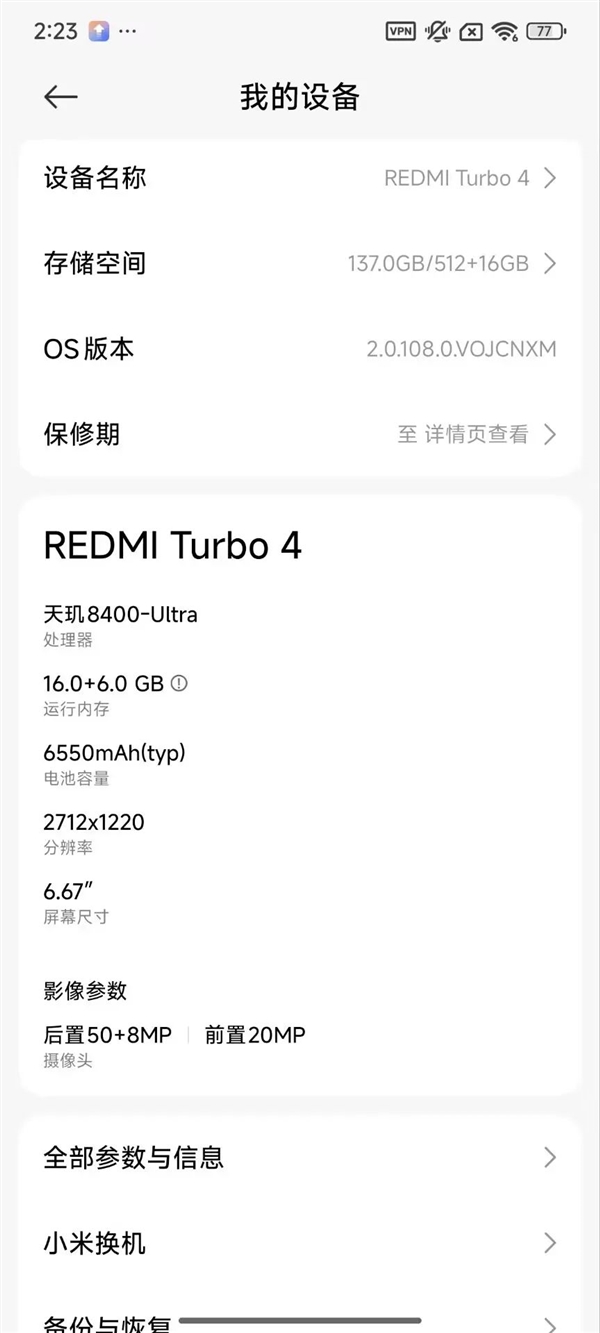This screenshot has height=1333, width=600.
Task: Open the 设备名称 row
Action: [x=300, y=178]
